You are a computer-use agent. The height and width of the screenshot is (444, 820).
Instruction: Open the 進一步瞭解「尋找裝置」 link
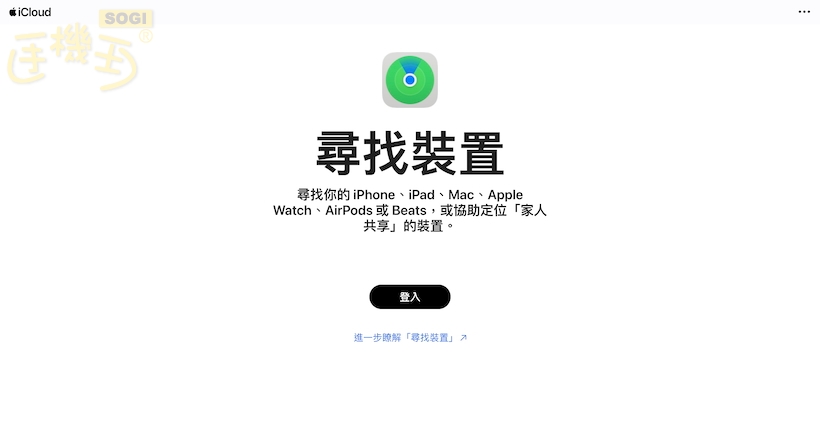point(410,338)
